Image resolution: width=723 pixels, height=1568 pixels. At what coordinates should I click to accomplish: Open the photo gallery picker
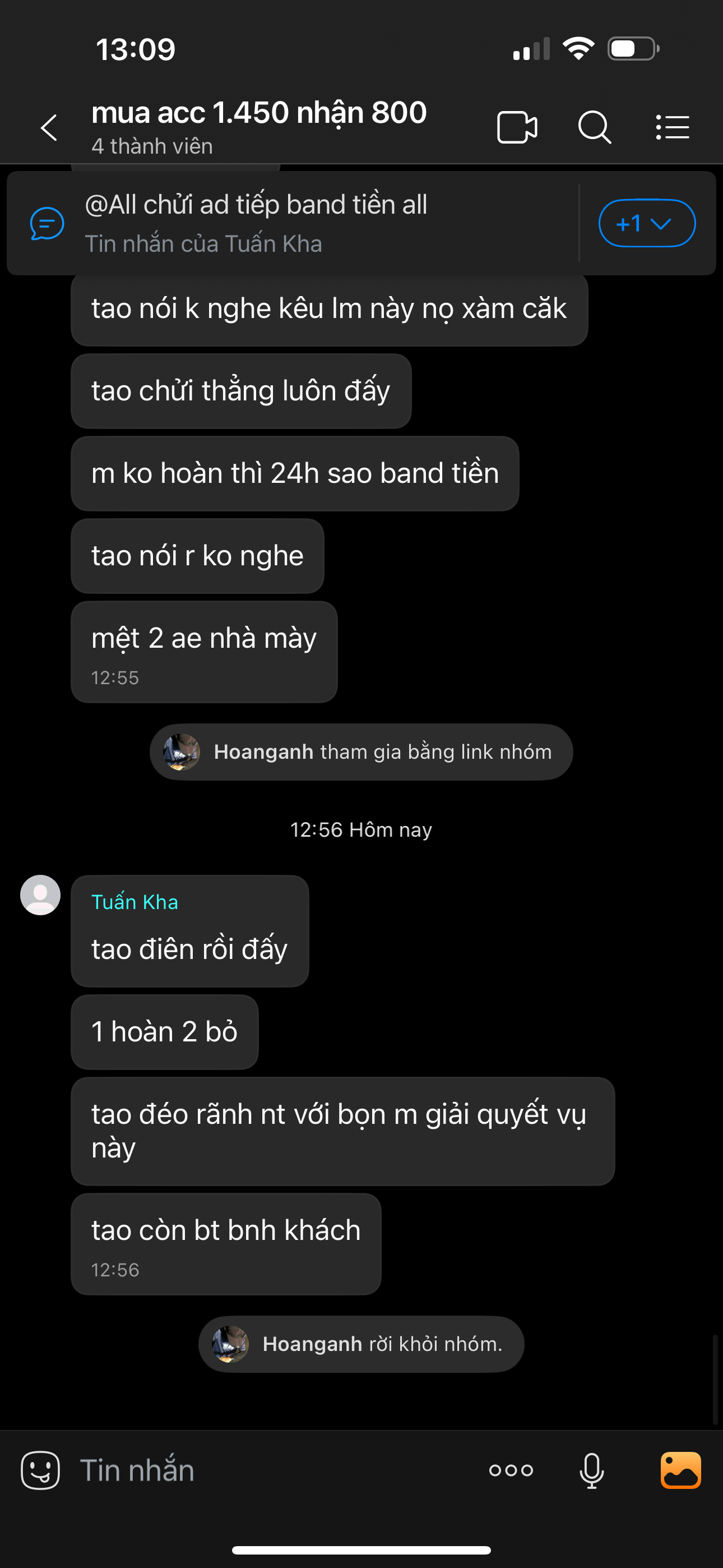tap(680, 1470)
